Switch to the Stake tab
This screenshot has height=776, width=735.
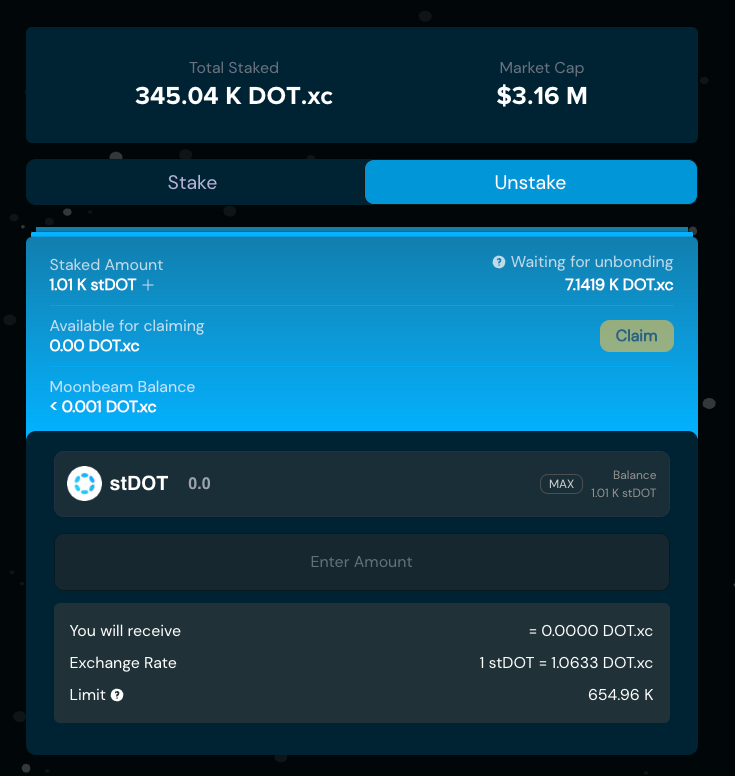[x=192, y=183]
